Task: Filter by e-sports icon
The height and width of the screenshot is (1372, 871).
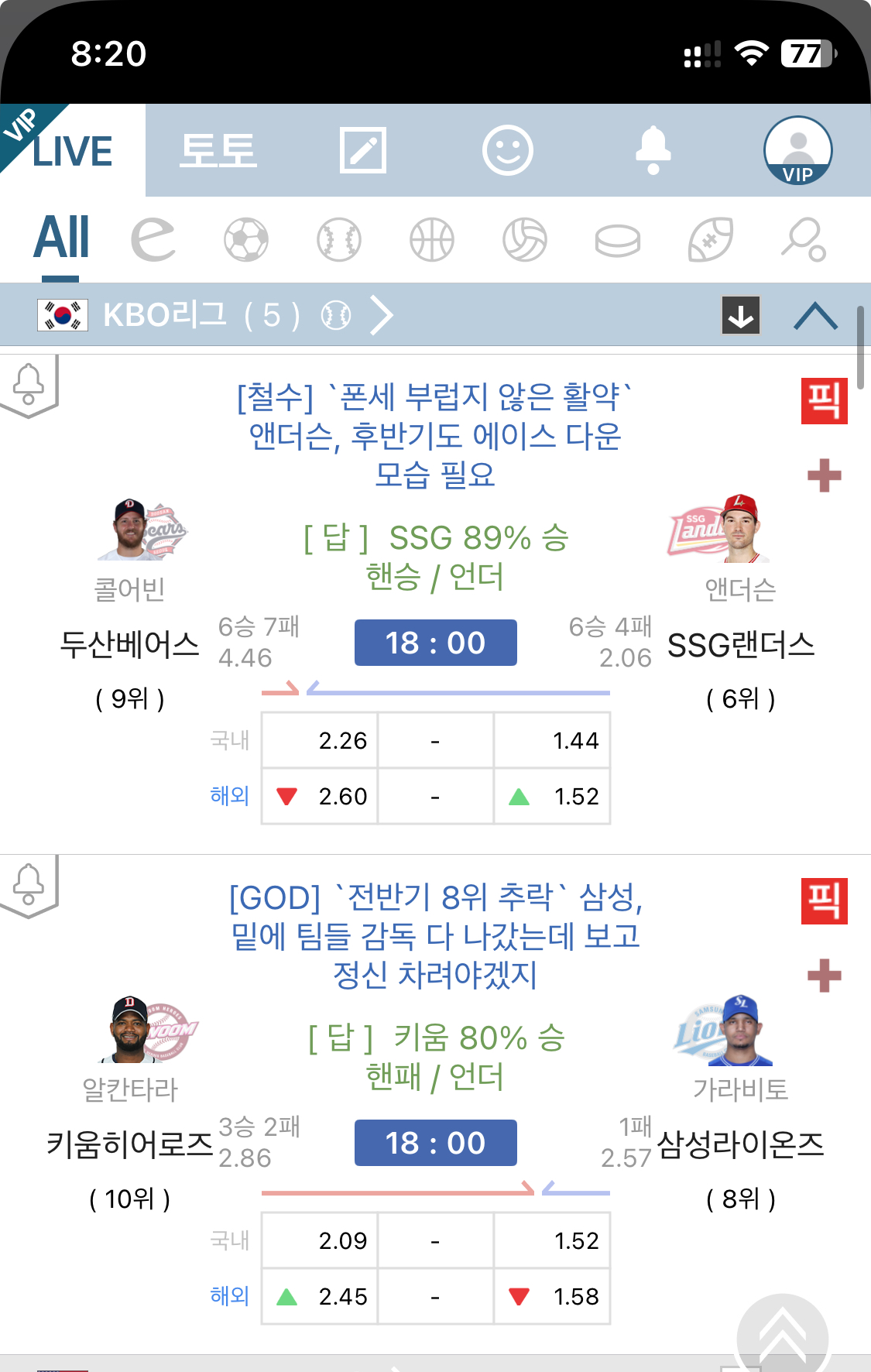Action: [153, 238]
